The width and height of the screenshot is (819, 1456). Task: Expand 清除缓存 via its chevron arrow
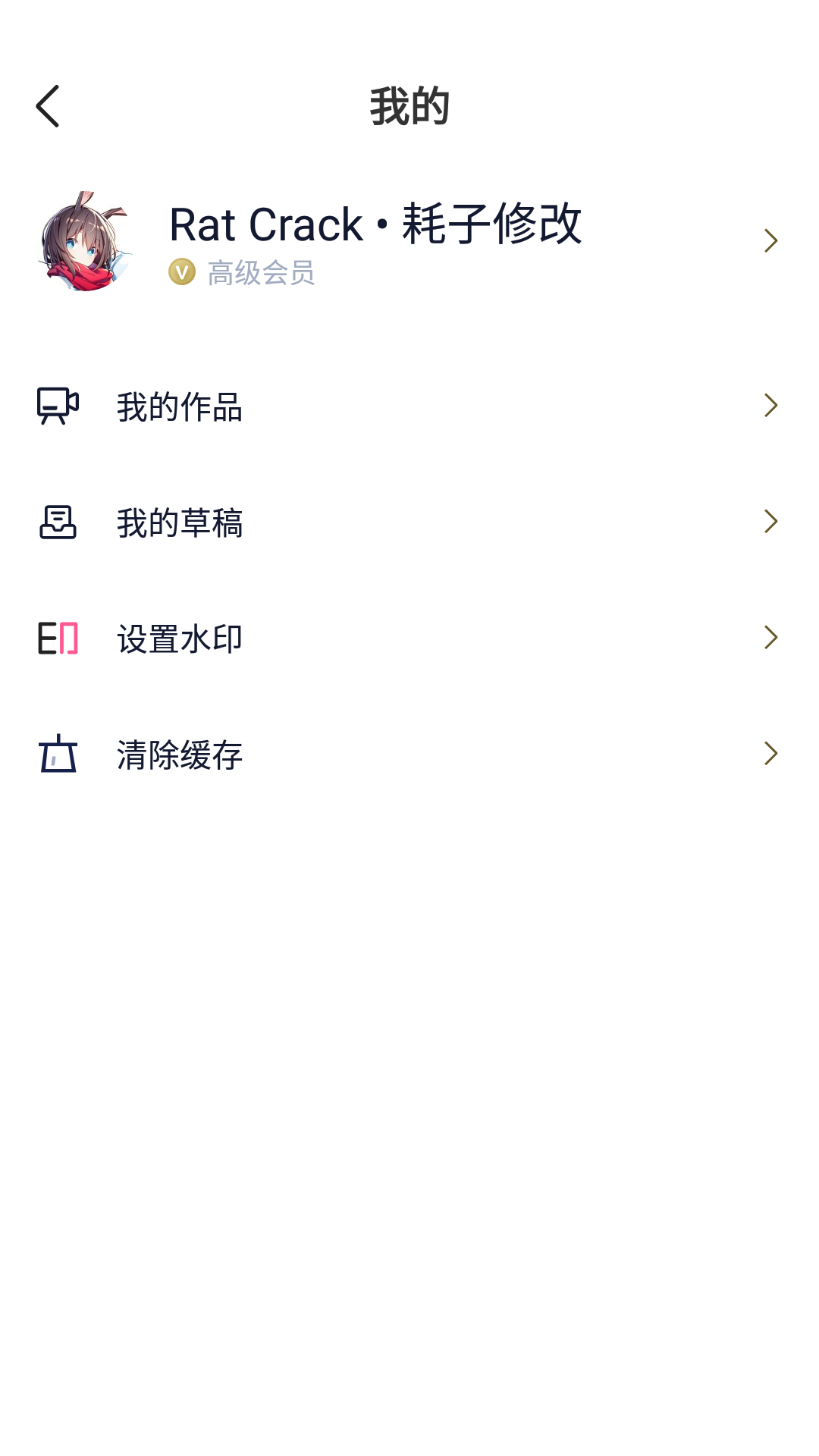(771, 754)
